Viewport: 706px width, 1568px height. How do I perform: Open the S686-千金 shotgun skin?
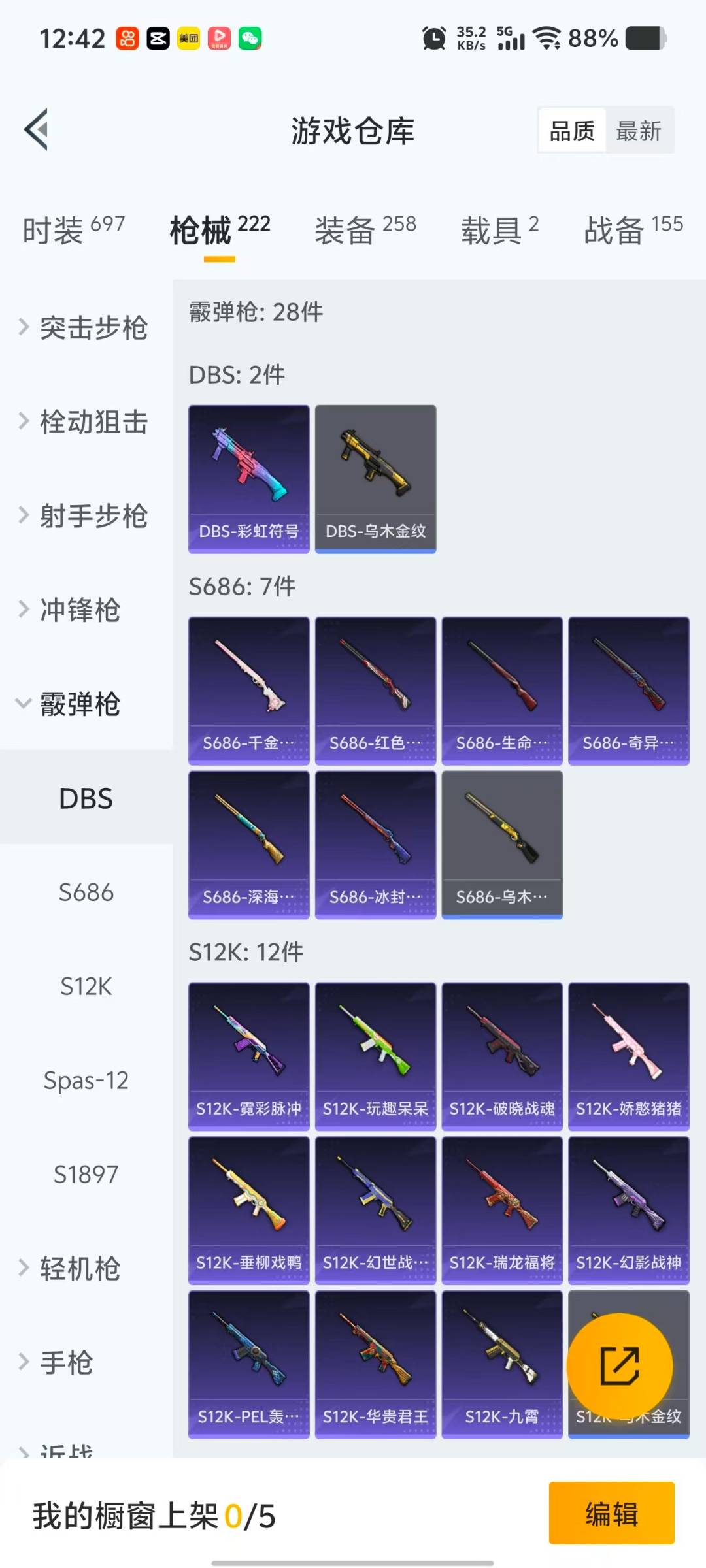click(248, 689)
